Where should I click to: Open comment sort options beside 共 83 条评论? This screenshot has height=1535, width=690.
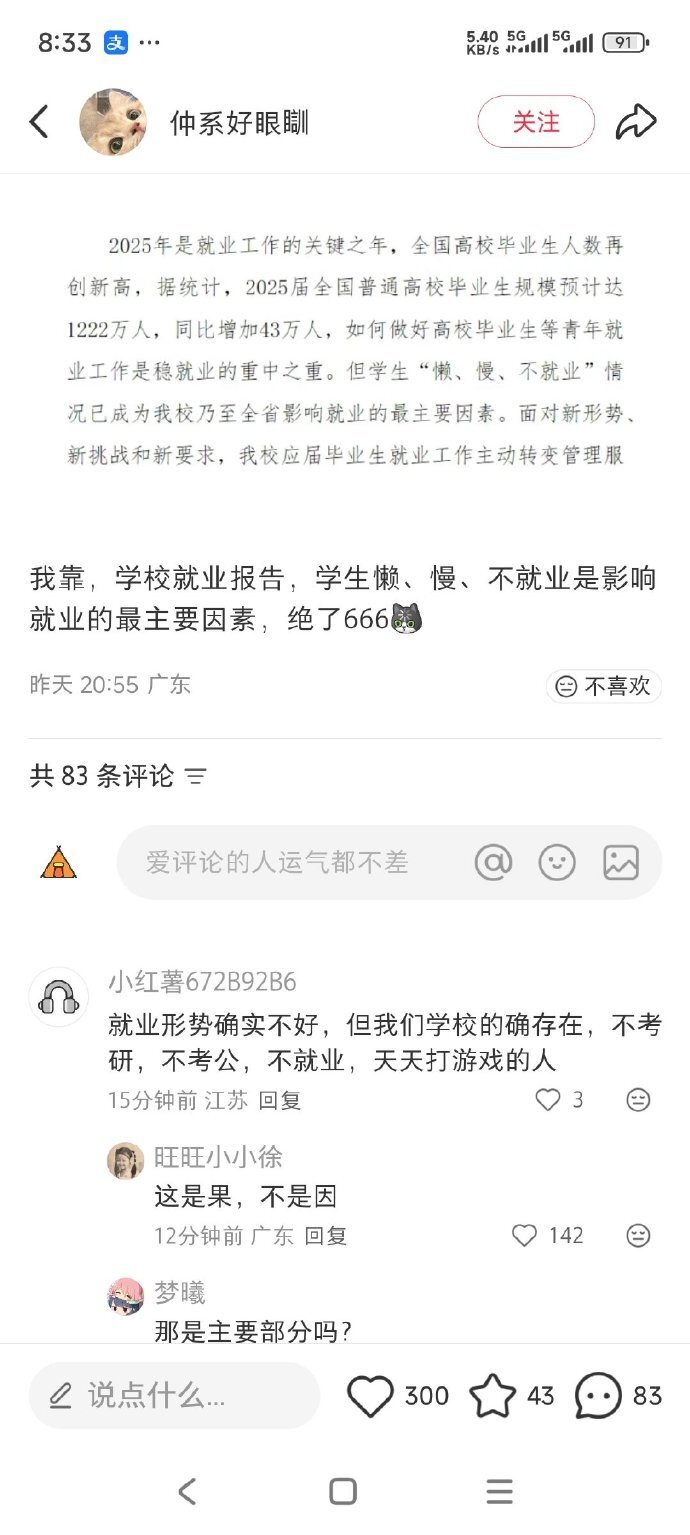[196, 776]
